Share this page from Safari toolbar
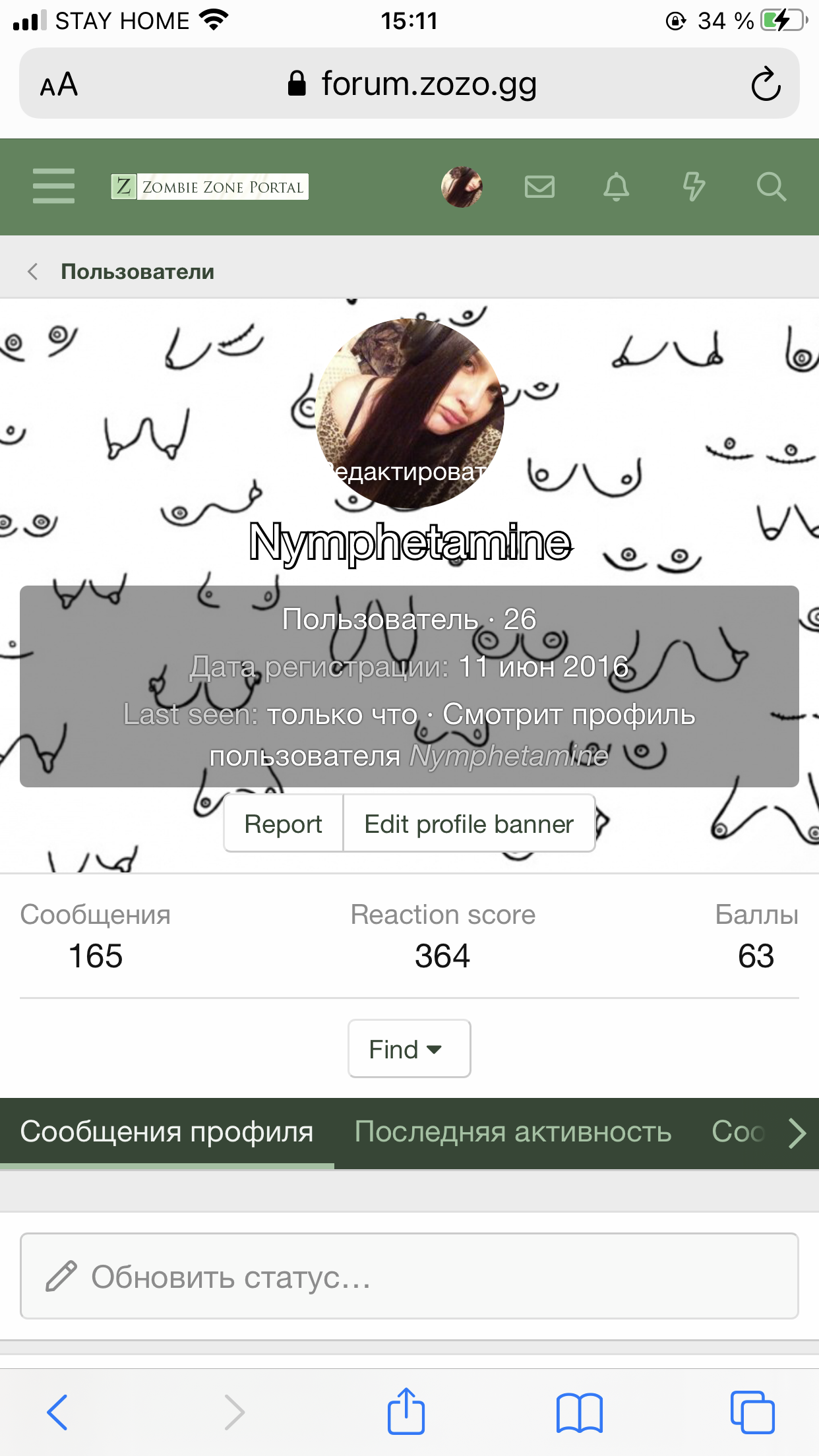This screenshot has height=1456, width=819. (x=406, y=1412)
